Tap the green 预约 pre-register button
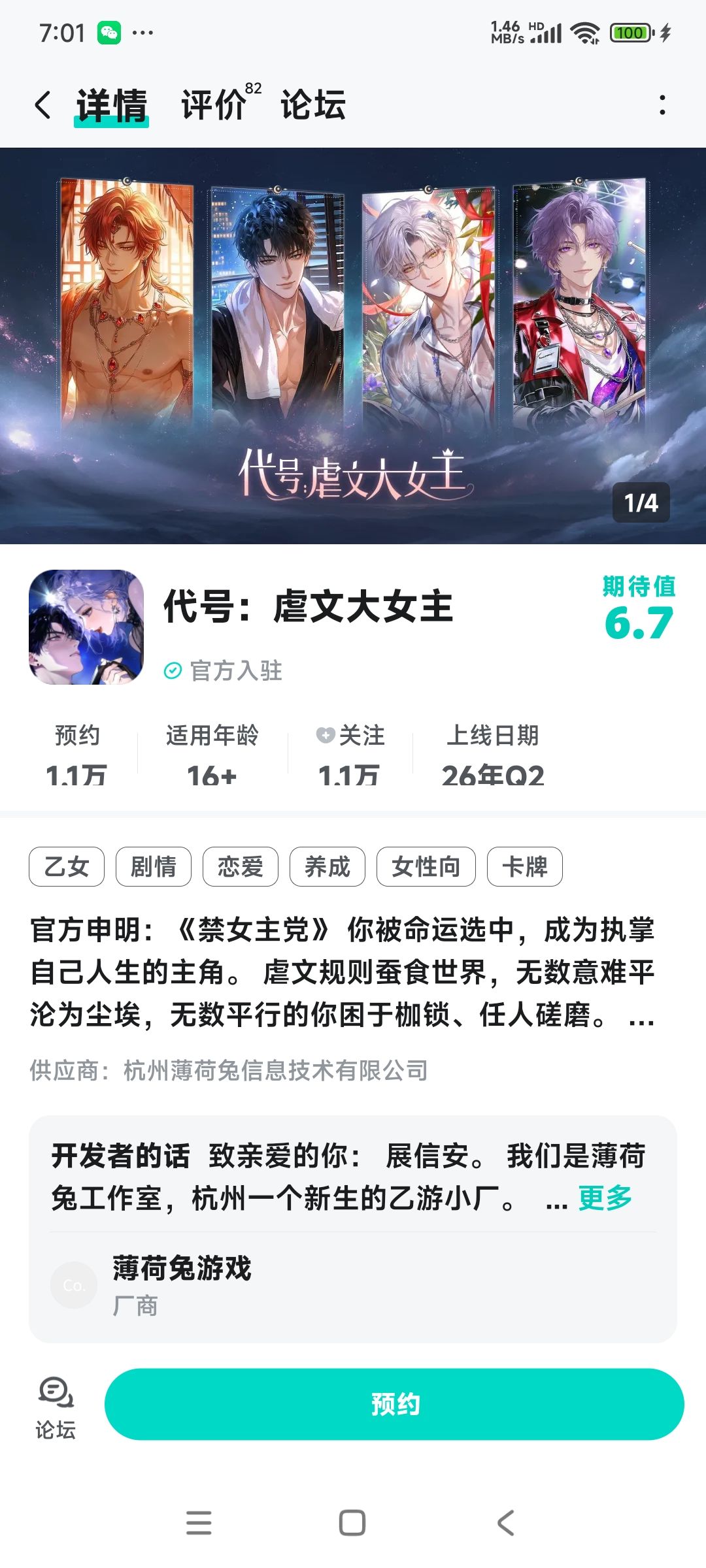The width and height of the screenshot is (706, 1568). (394, 1404)
